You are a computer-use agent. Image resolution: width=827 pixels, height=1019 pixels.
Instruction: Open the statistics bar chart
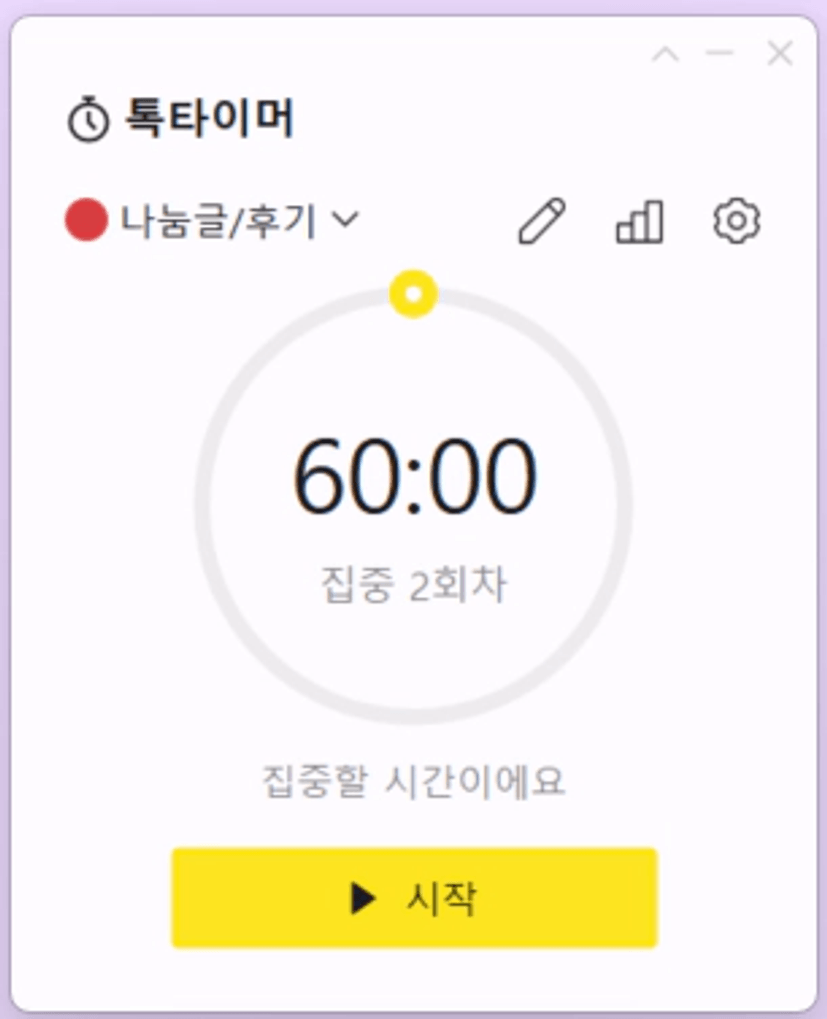coord(639,221)
